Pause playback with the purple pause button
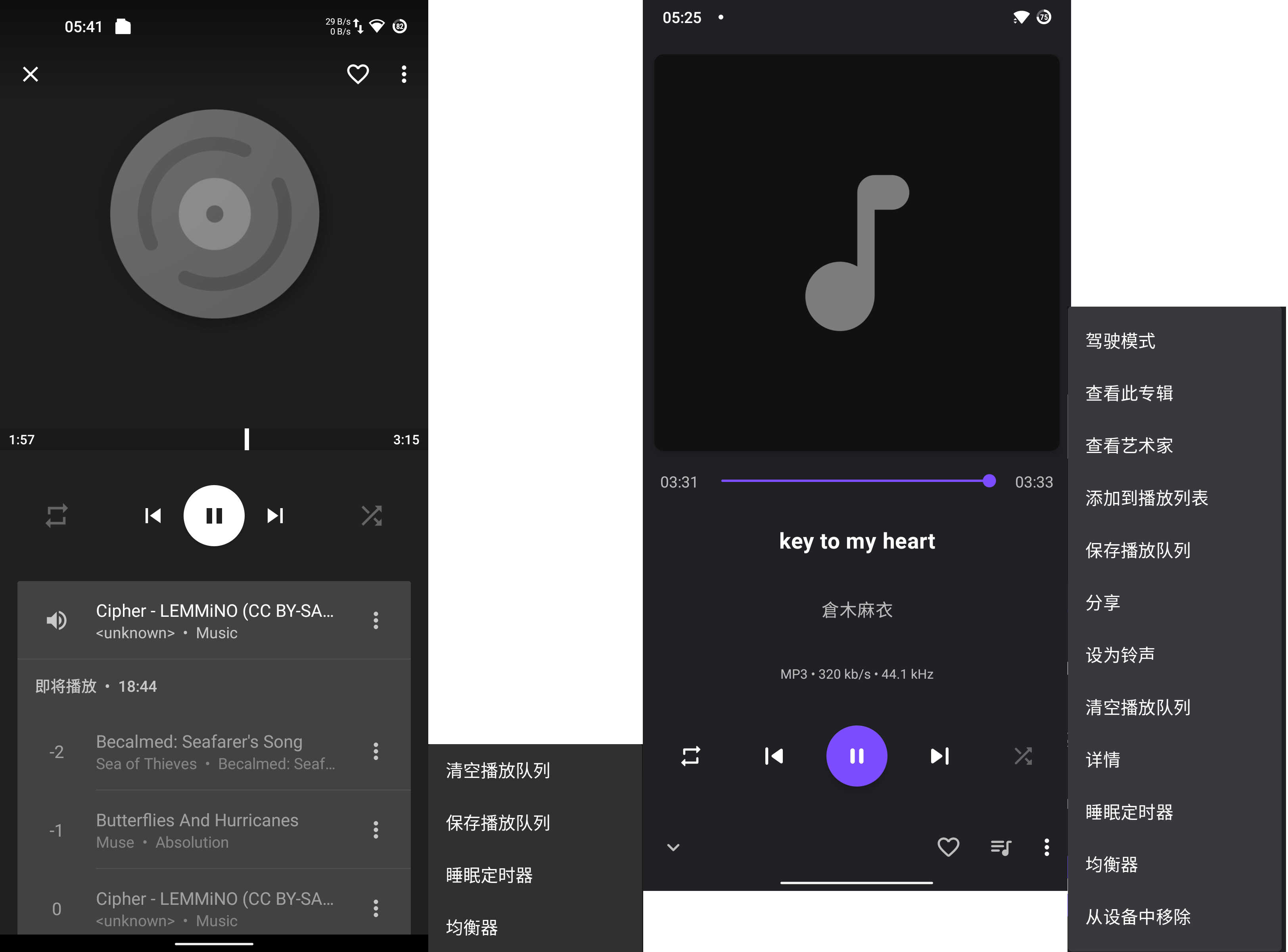 tap(856, 756)
